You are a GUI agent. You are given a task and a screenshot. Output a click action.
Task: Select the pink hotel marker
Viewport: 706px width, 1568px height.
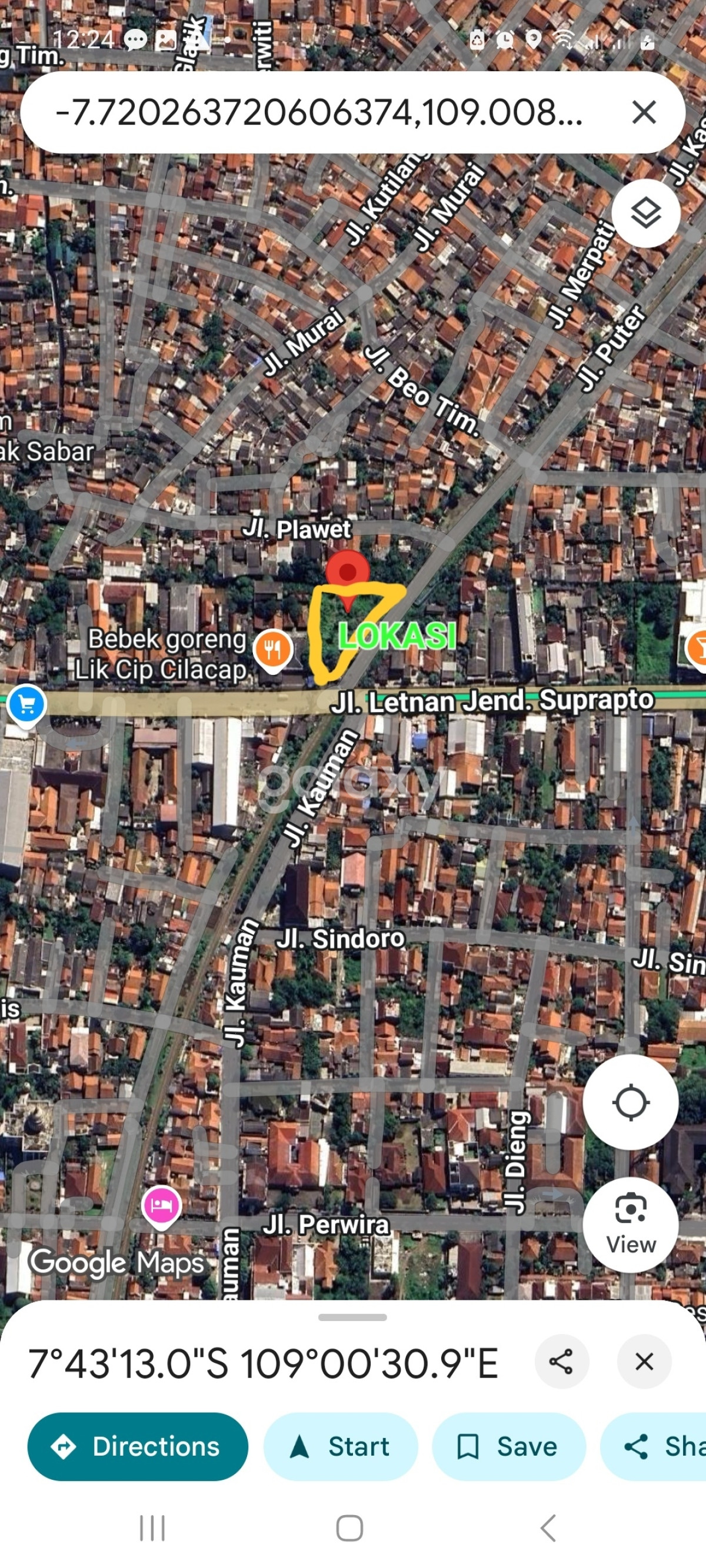(x=161, y=1206)
